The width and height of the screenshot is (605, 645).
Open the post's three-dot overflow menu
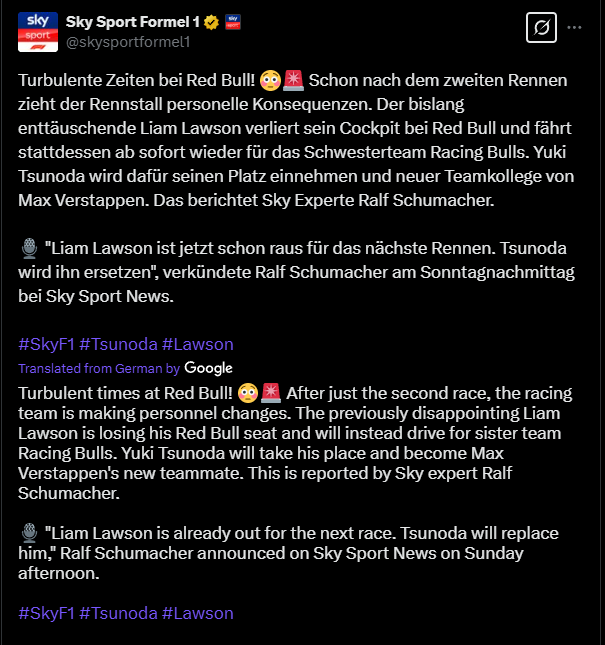[574, 28]
